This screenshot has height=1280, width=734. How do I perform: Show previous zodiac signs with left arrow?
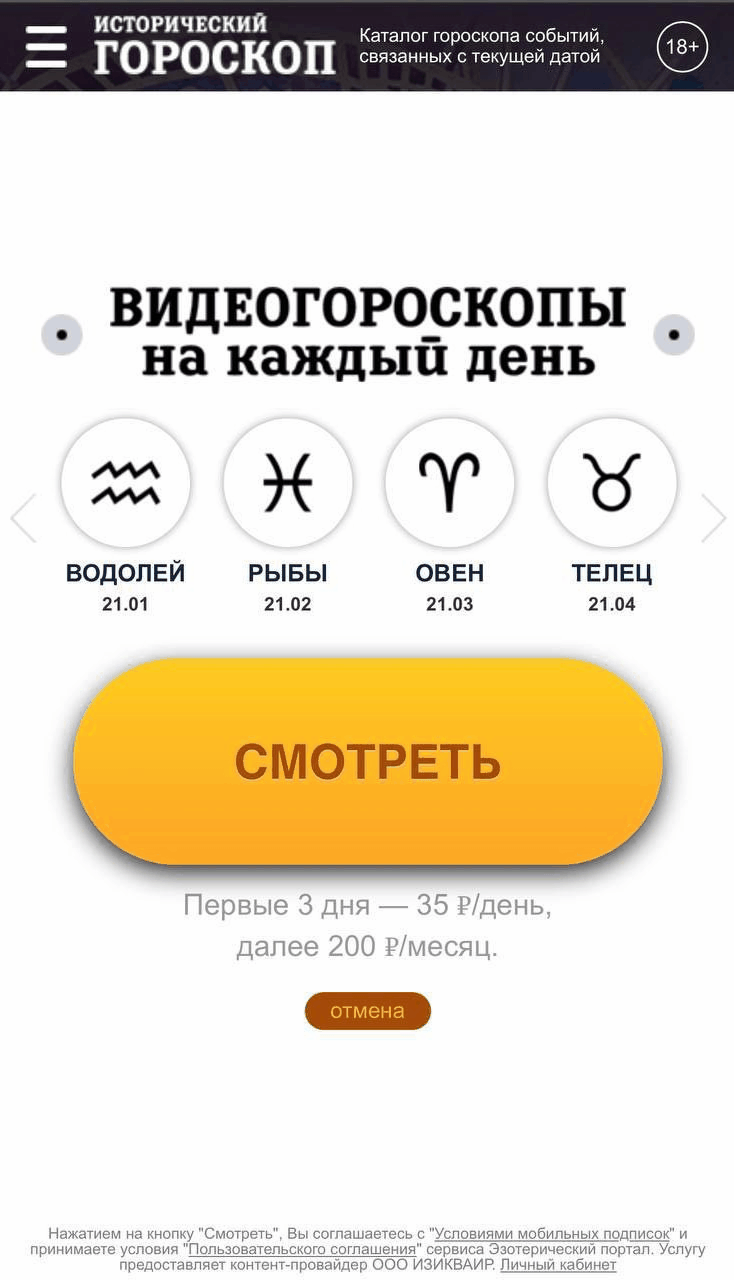click(x=23, y=518)
